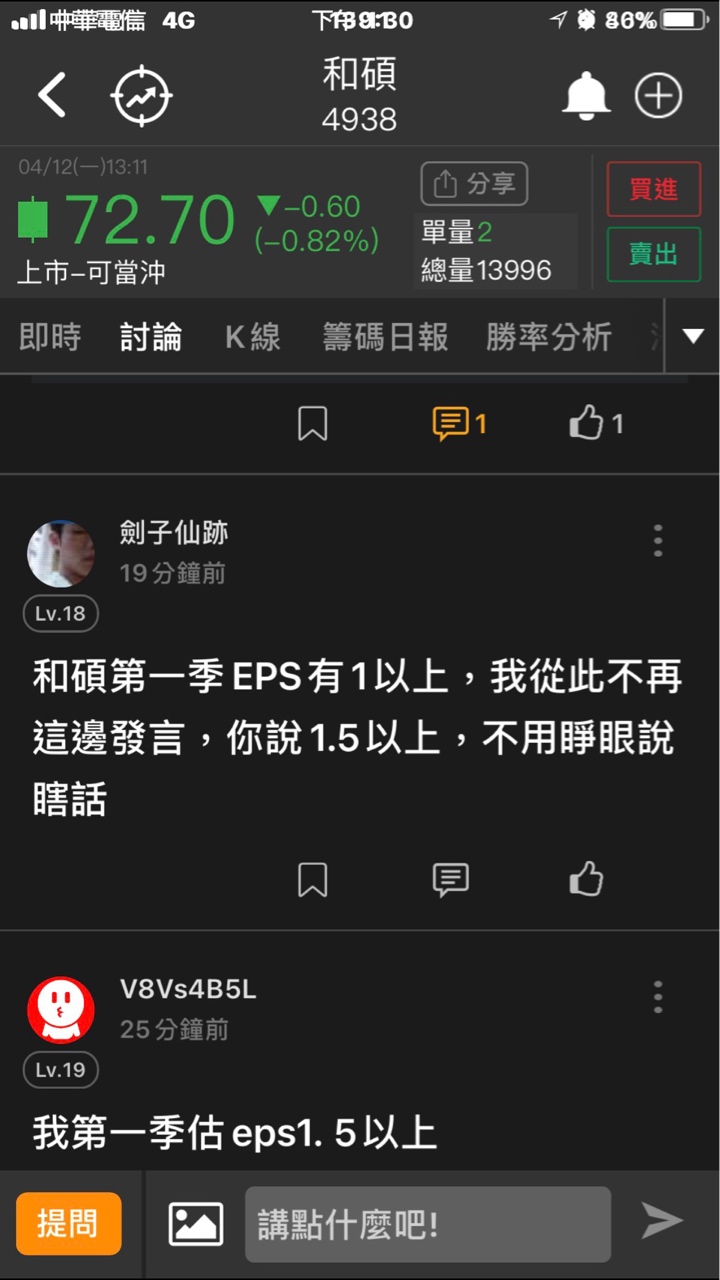This screenshot has height=1280, width=720.
Task: Open the price alert bell
Action: point(587,97)
